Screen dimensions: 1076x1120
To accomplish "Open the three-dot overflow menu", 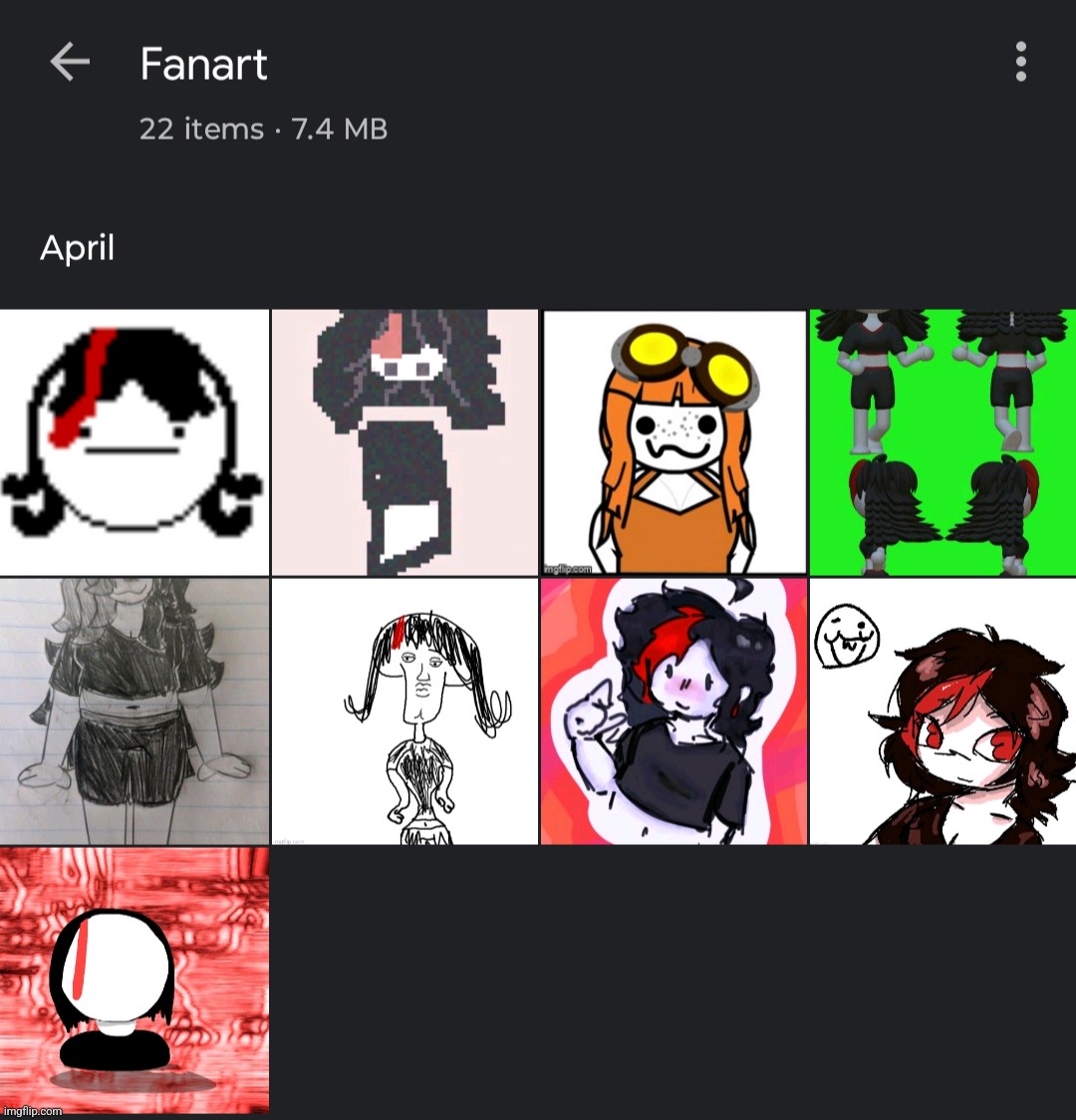I will point(1020,63).
